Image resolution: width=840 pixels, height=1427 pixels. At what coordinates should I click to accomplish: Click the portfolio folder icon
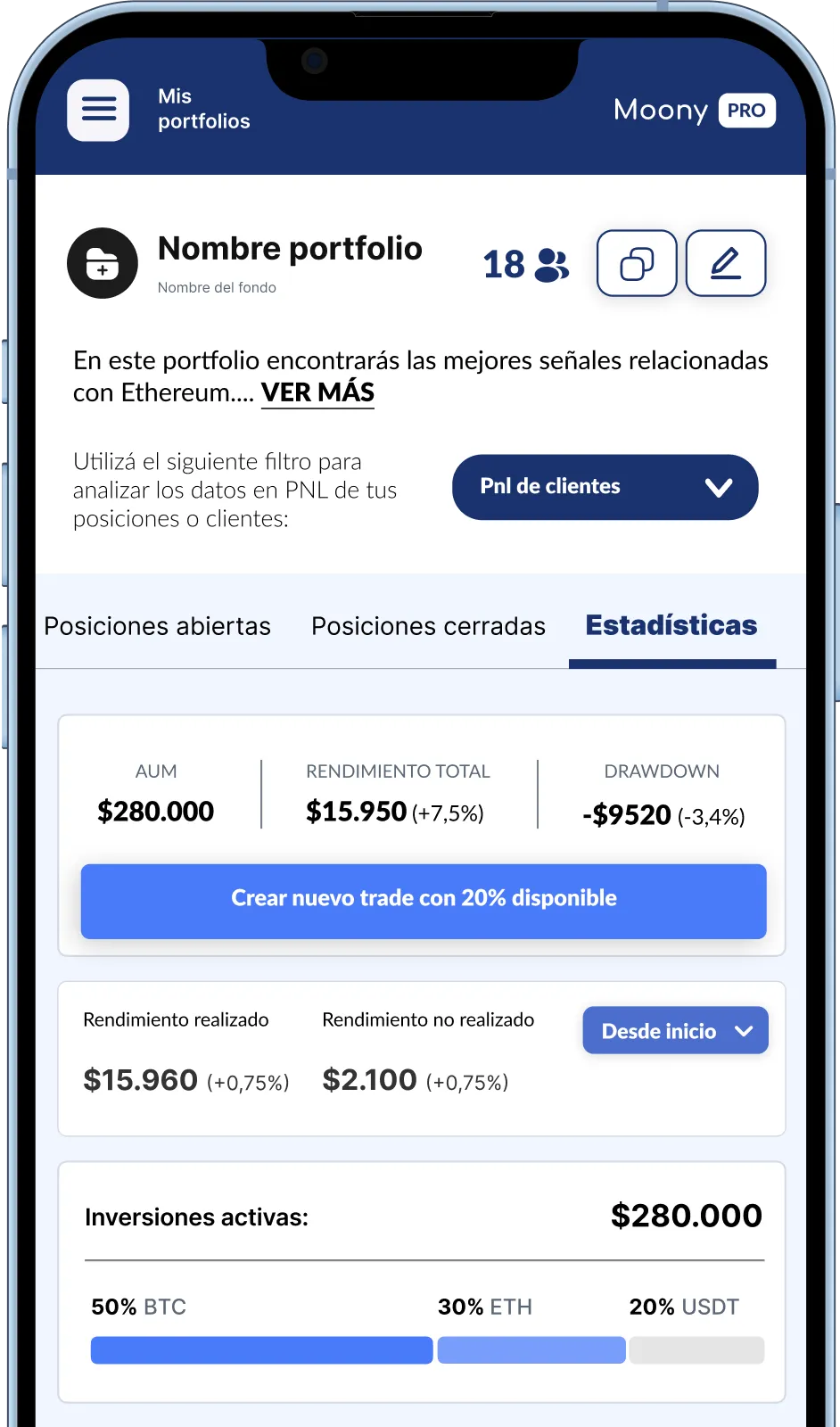point(103,263)
